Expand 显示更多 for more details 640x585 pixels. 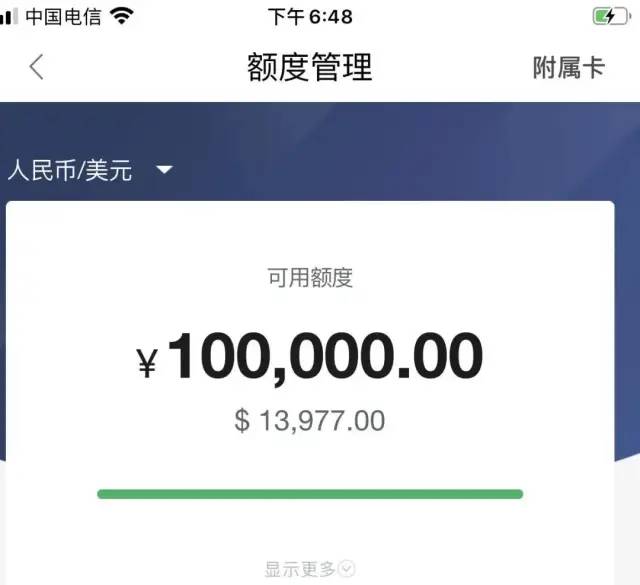pos(309,569)
